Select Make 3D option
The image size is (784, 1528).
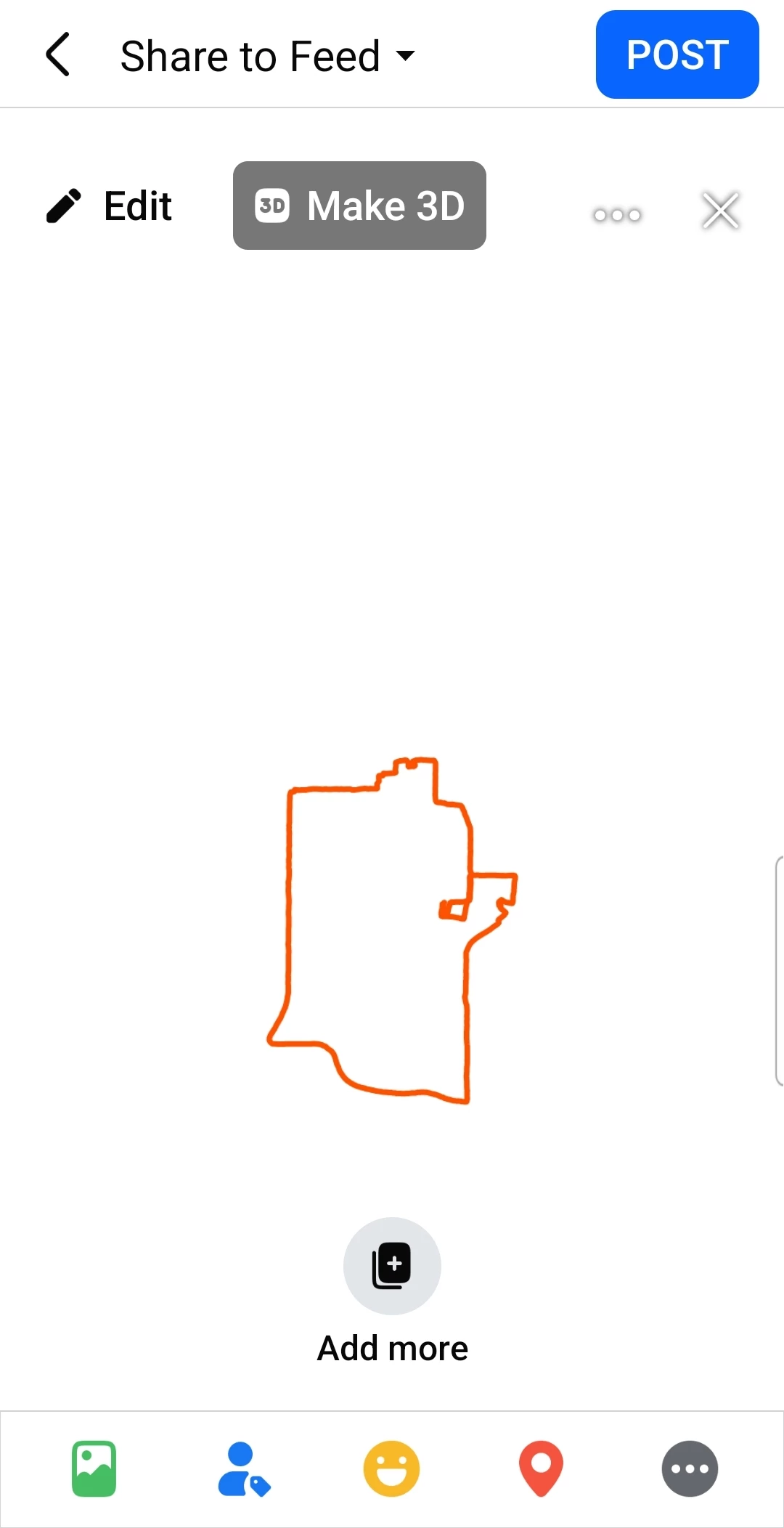(359, 206)
